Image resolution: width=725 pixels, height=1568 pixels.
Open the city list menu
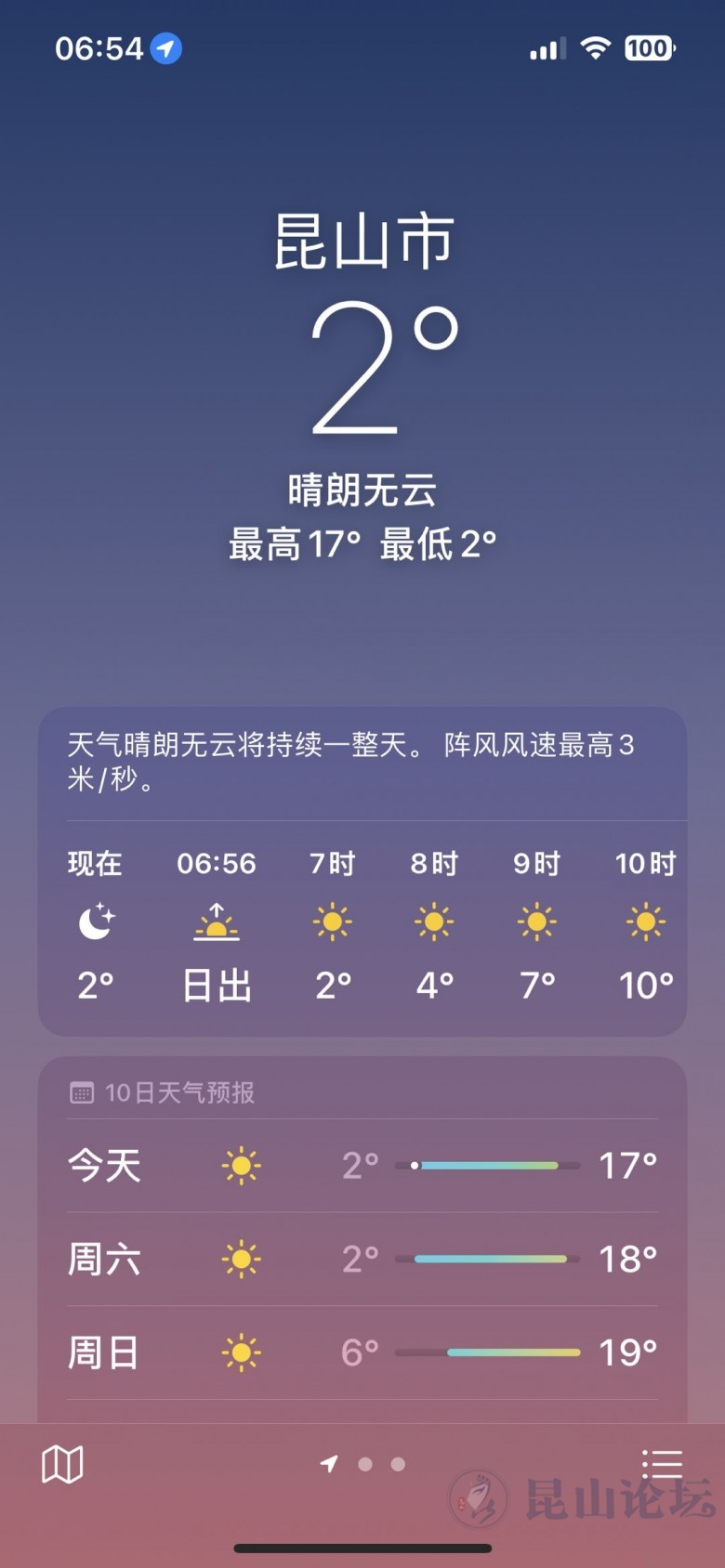(x=662, y=1465)
